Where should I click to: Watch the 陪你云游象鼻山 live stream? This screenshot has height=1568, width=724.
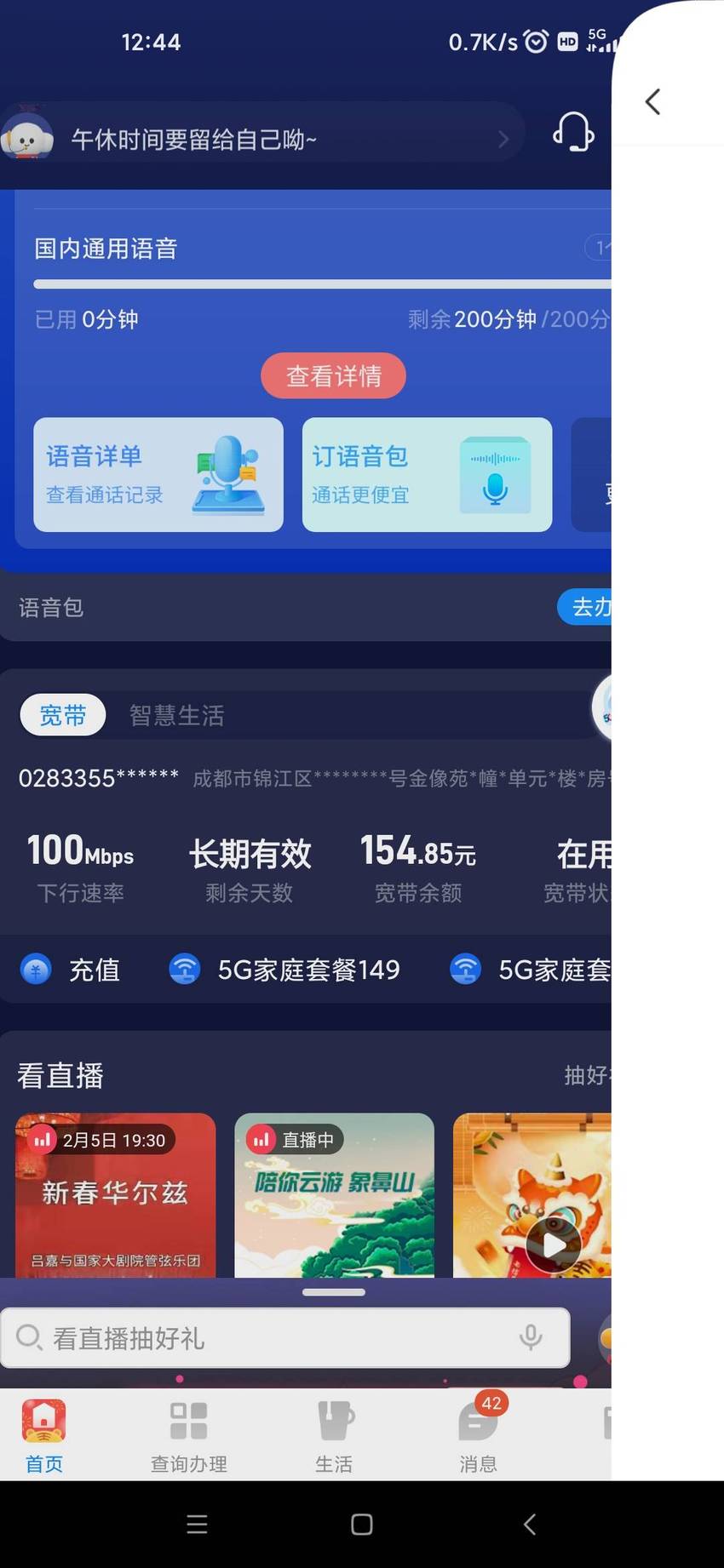coord(334,1195)
